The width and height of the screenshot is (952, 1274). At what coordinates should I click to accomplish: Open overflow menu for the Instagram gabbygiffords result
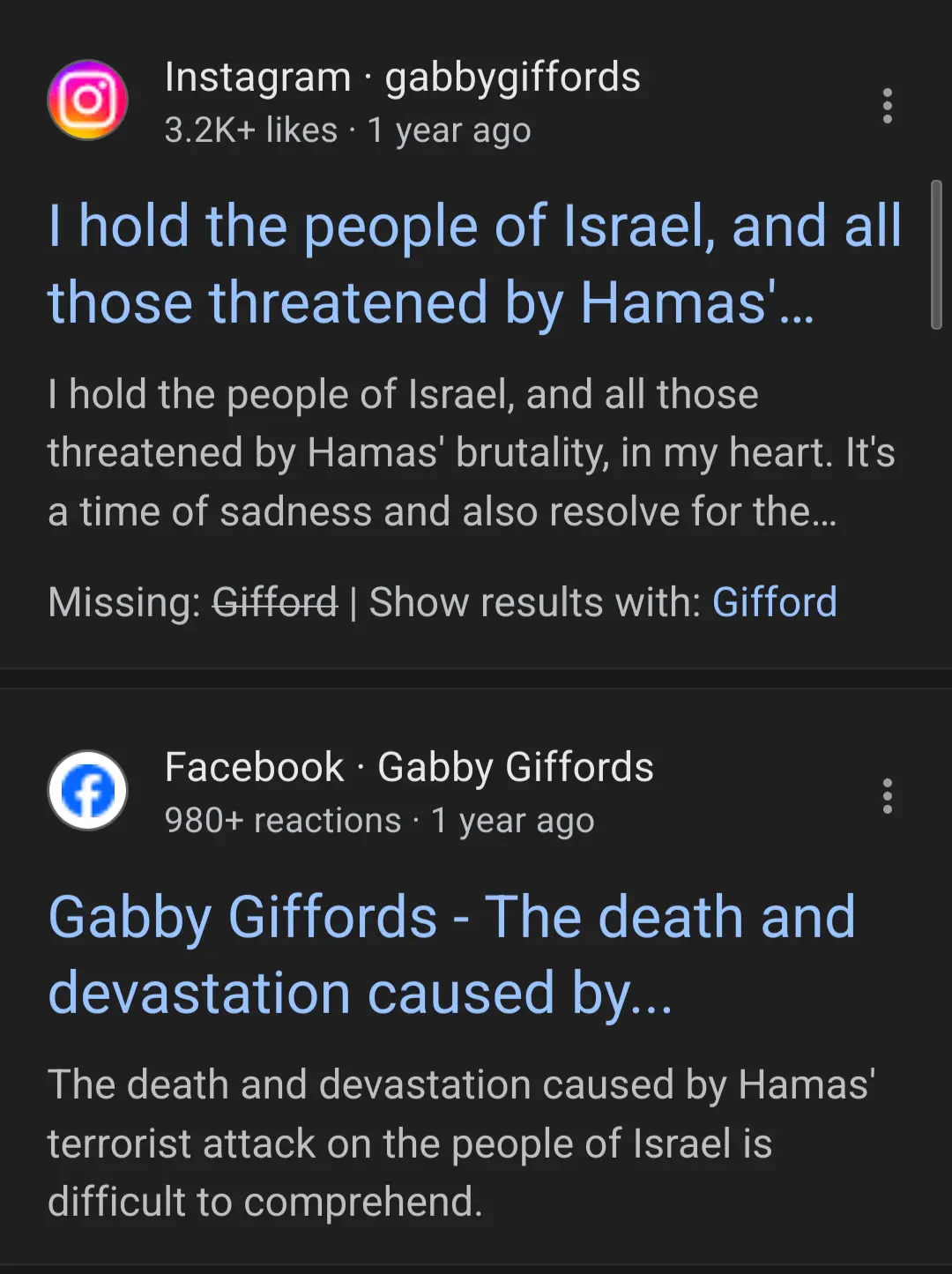pos(887,106)
